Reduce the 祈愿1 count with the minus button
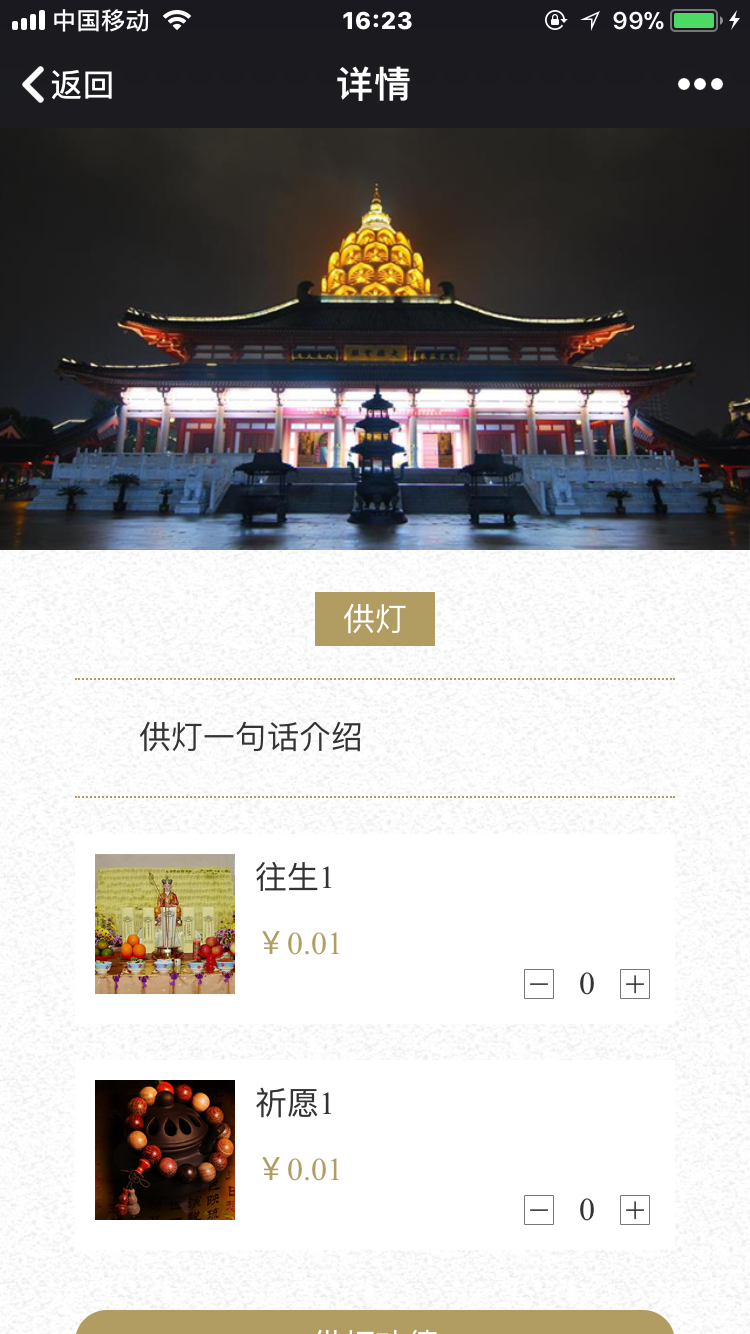The image size is (750, 1334). coord(539,1211)
